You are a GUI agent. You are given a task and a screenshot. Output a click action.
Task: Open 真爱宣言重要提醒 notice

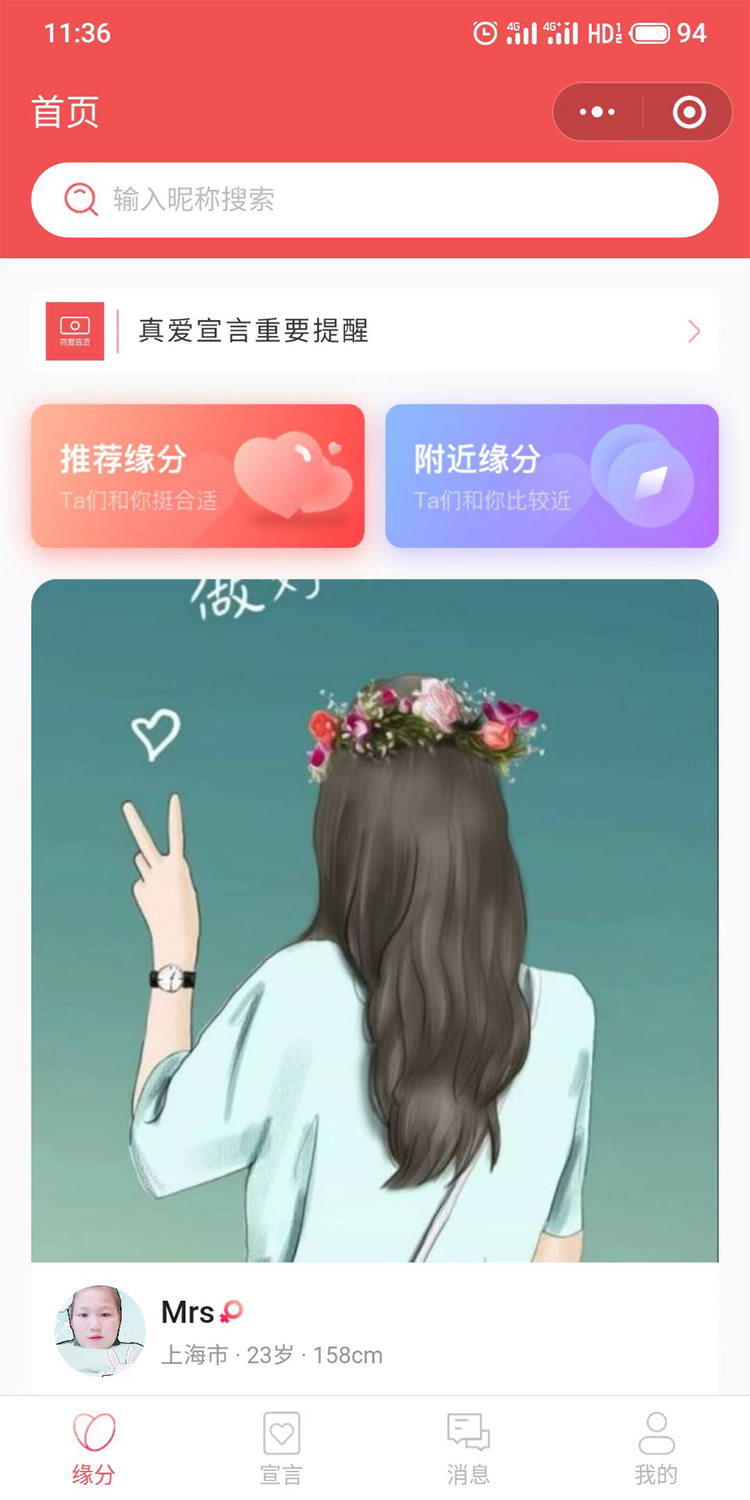click(375, 331)
